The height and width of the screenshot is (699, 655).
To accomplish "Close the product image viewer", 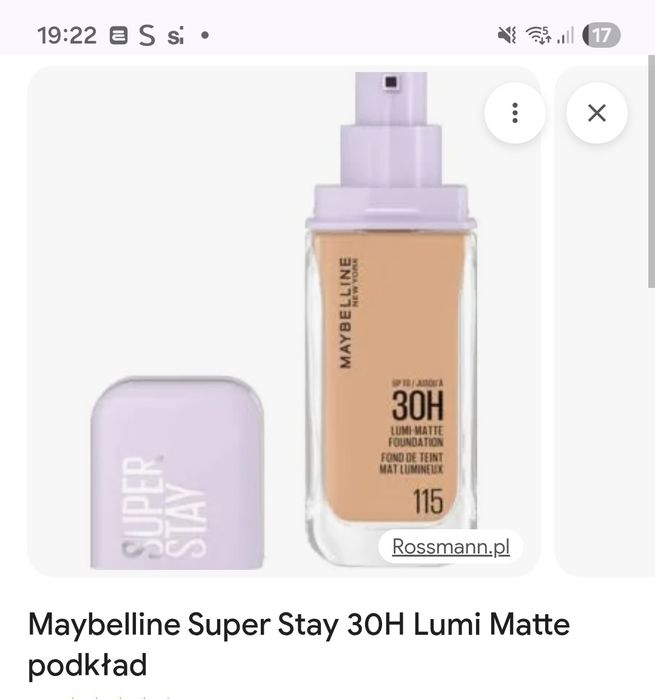I will tap(597, 113).
